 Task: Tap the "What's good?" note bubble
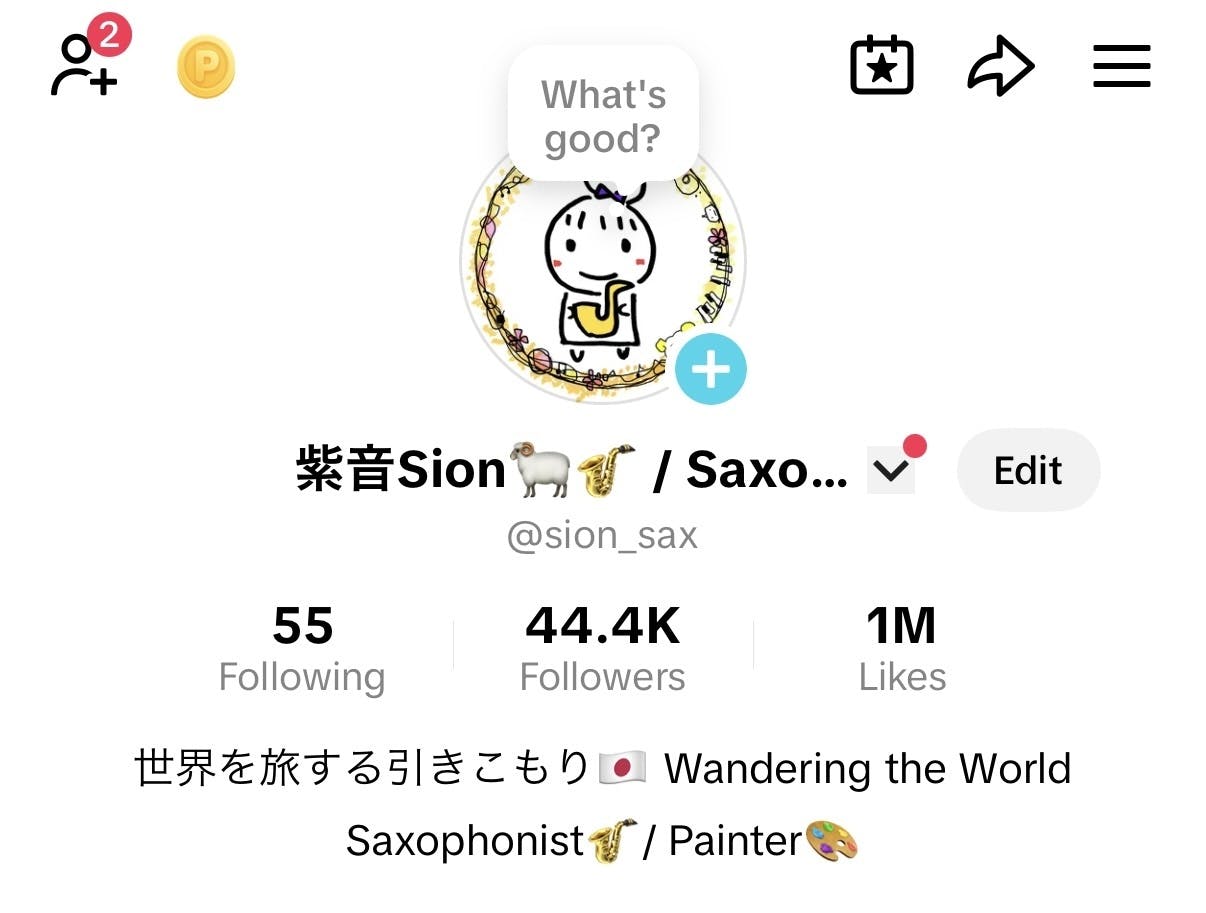click(603, 116)
